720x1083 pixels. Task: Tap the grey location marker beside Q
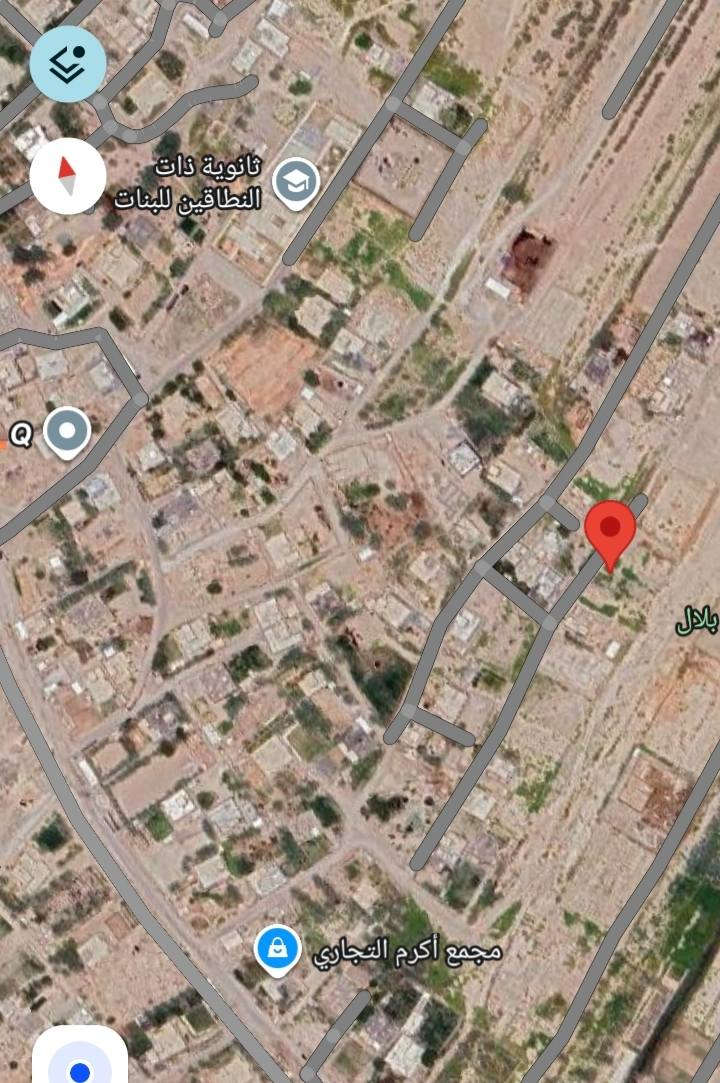pos(68,432)
